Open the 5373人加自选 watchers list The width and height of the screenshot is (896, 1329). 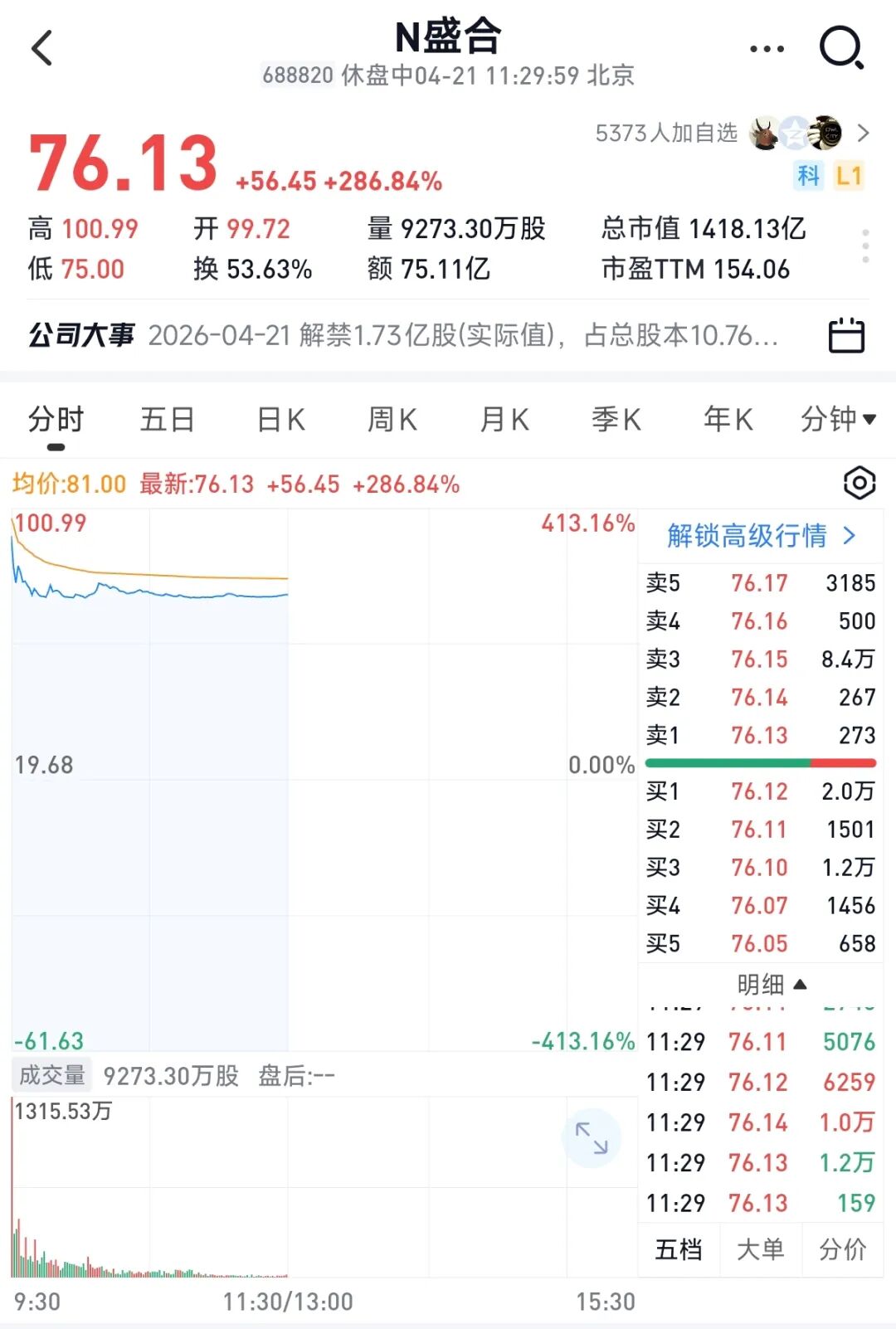[x=730, y=133]
